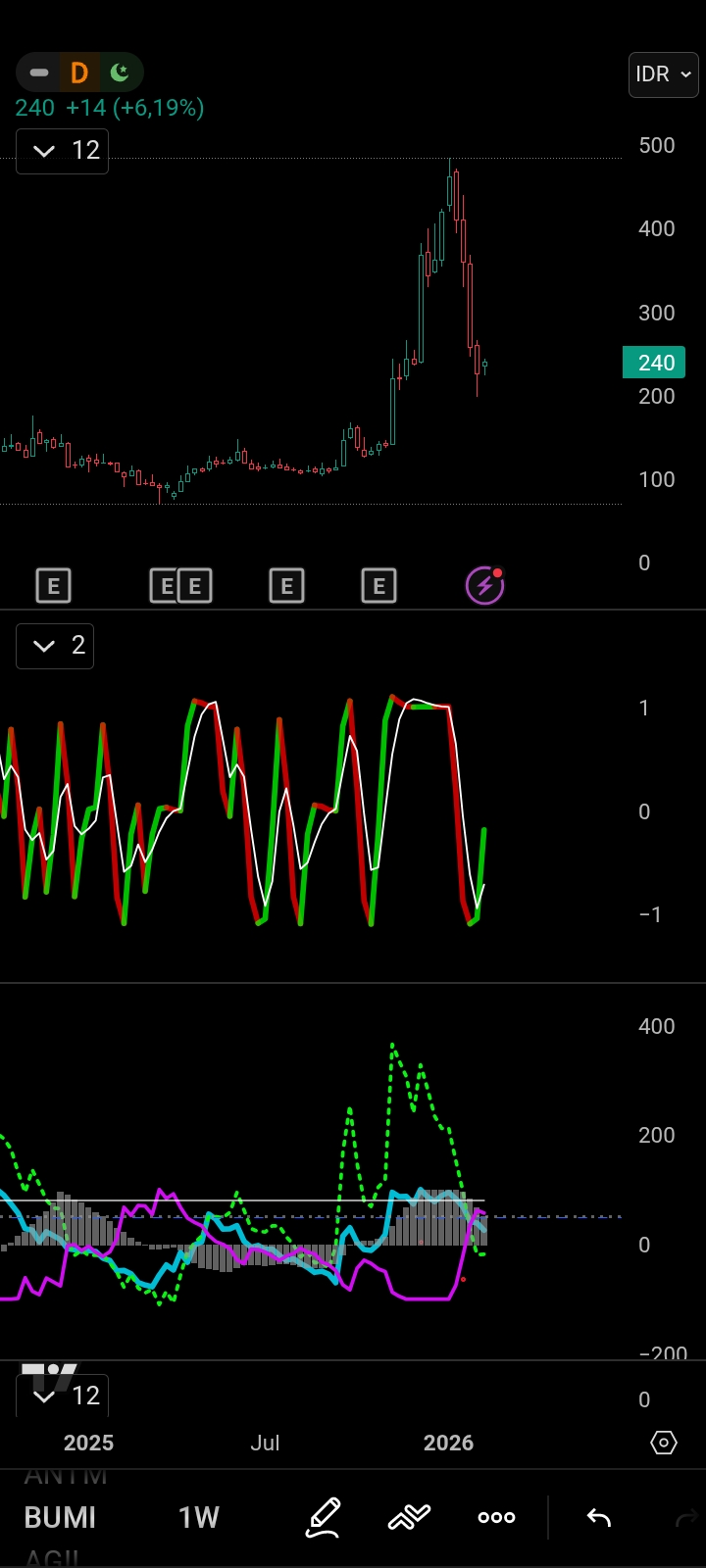Open the BUMI symbol search
The image size is (706, 1568).
60,1517
